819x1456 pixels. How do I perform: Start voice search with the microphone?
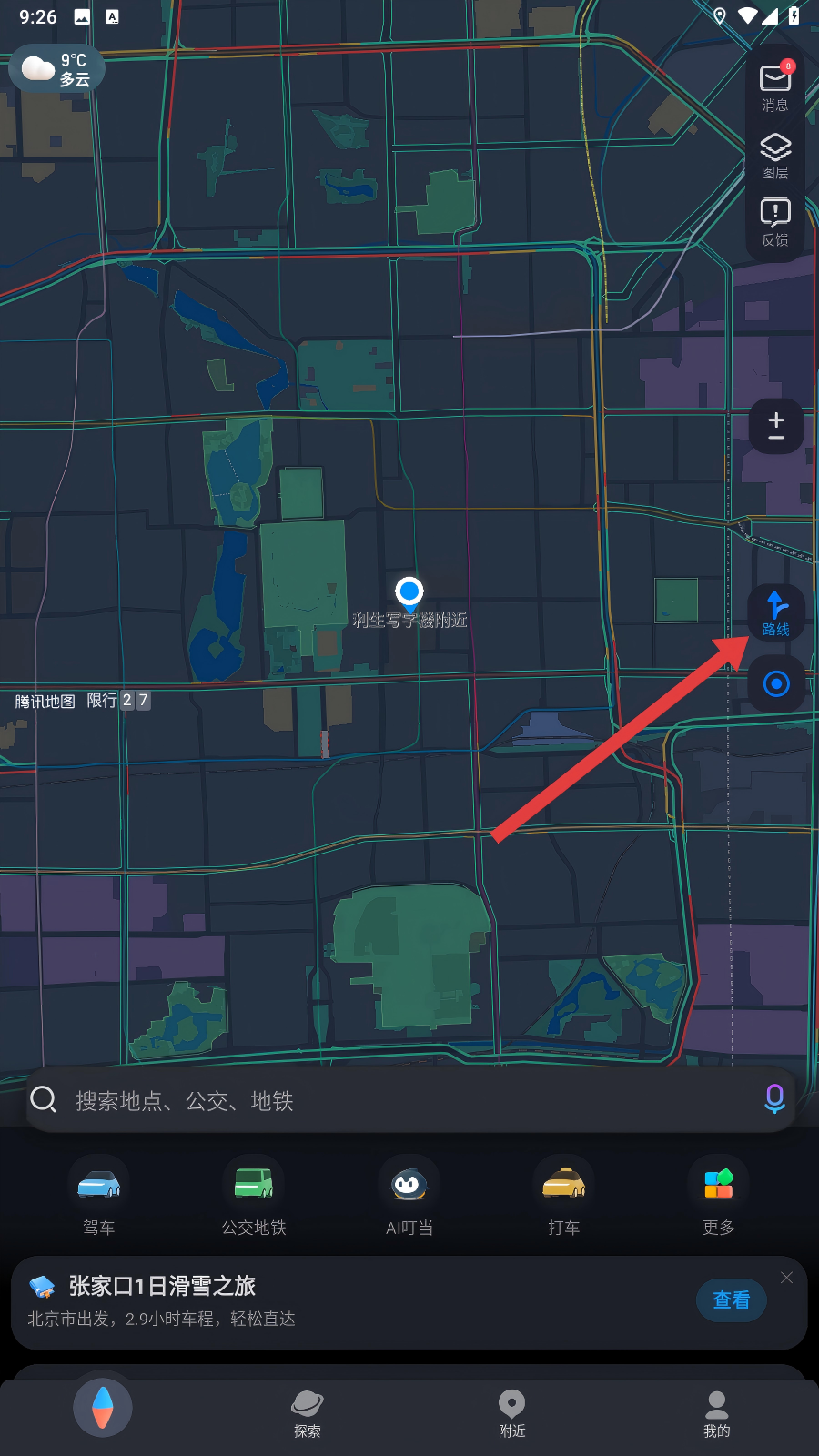(774, 1099)
